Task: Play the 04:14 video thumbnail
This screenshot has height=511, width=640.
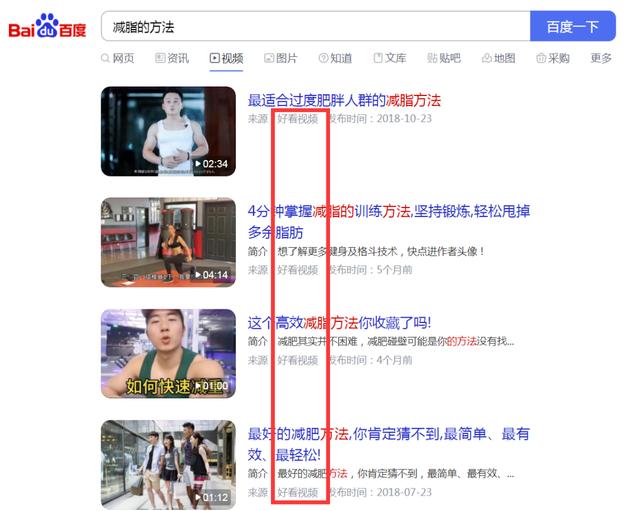Action: (x=168, y=242)
